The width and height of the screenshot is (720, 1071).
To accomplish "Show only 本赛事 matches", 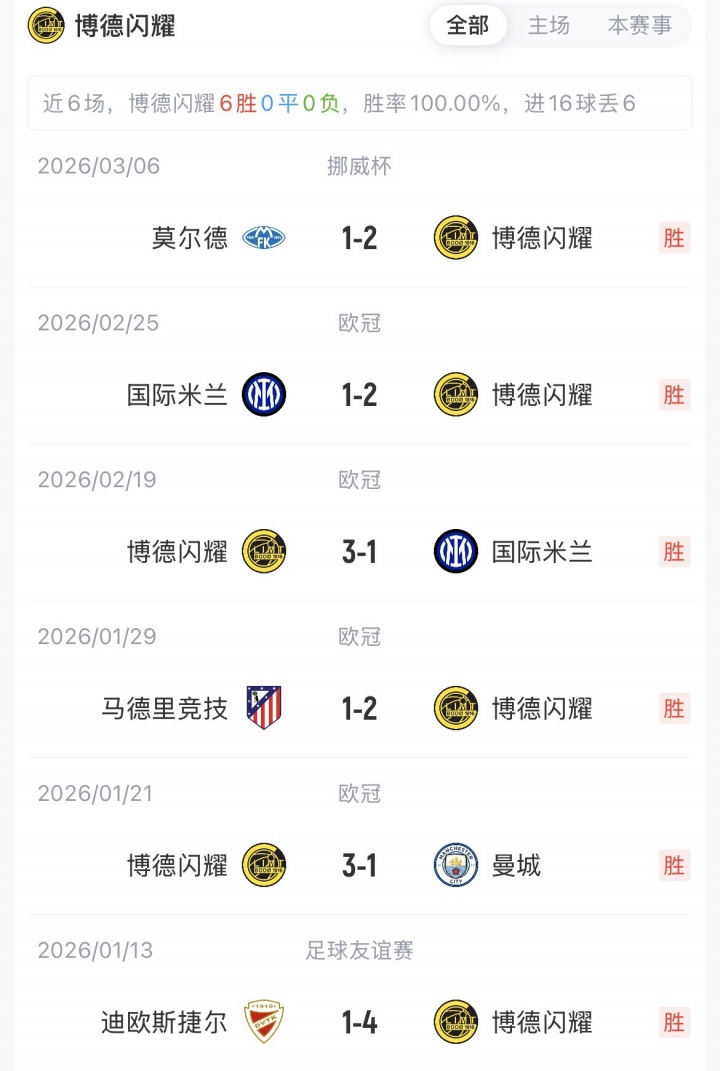I will (640, 26).
